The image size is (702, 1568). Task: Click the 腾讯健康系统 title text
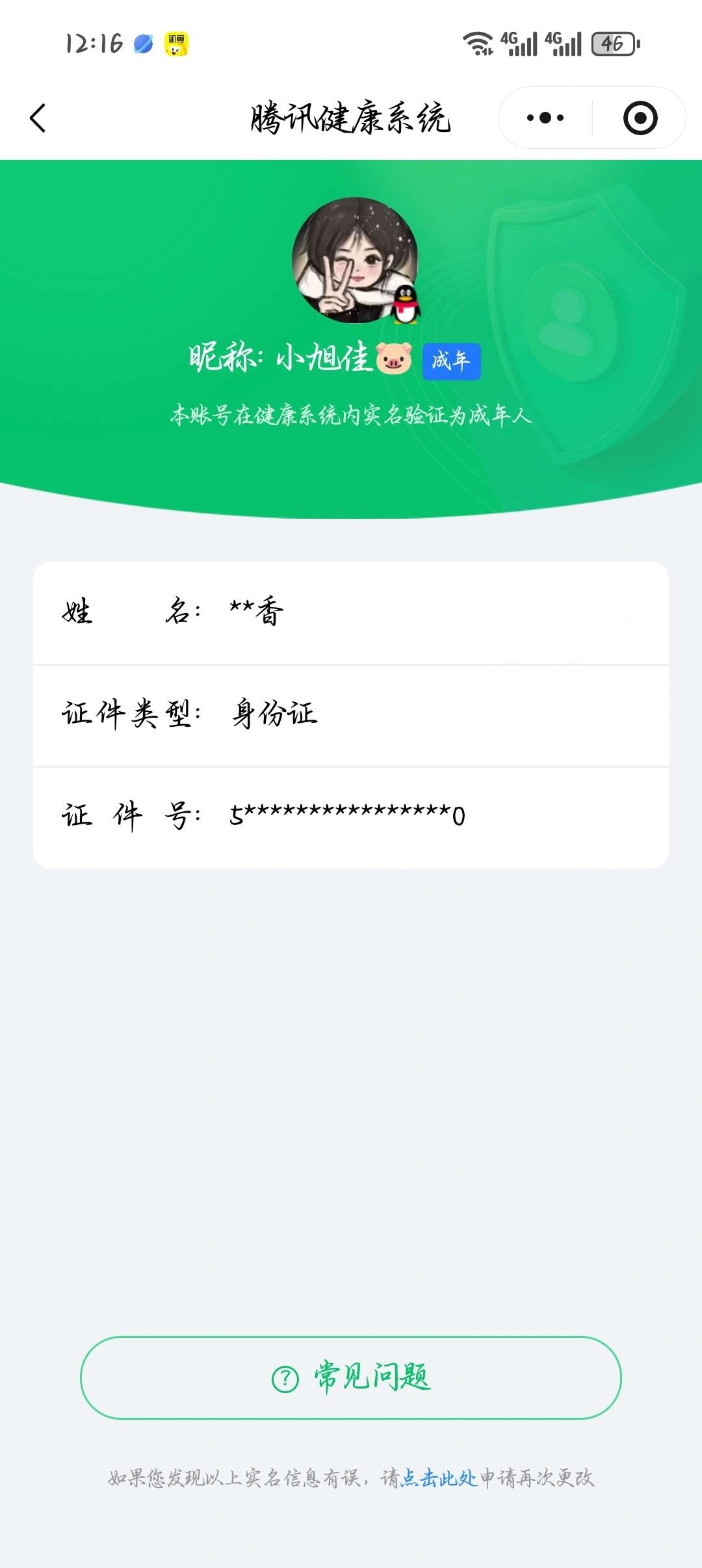click(351, 118)
